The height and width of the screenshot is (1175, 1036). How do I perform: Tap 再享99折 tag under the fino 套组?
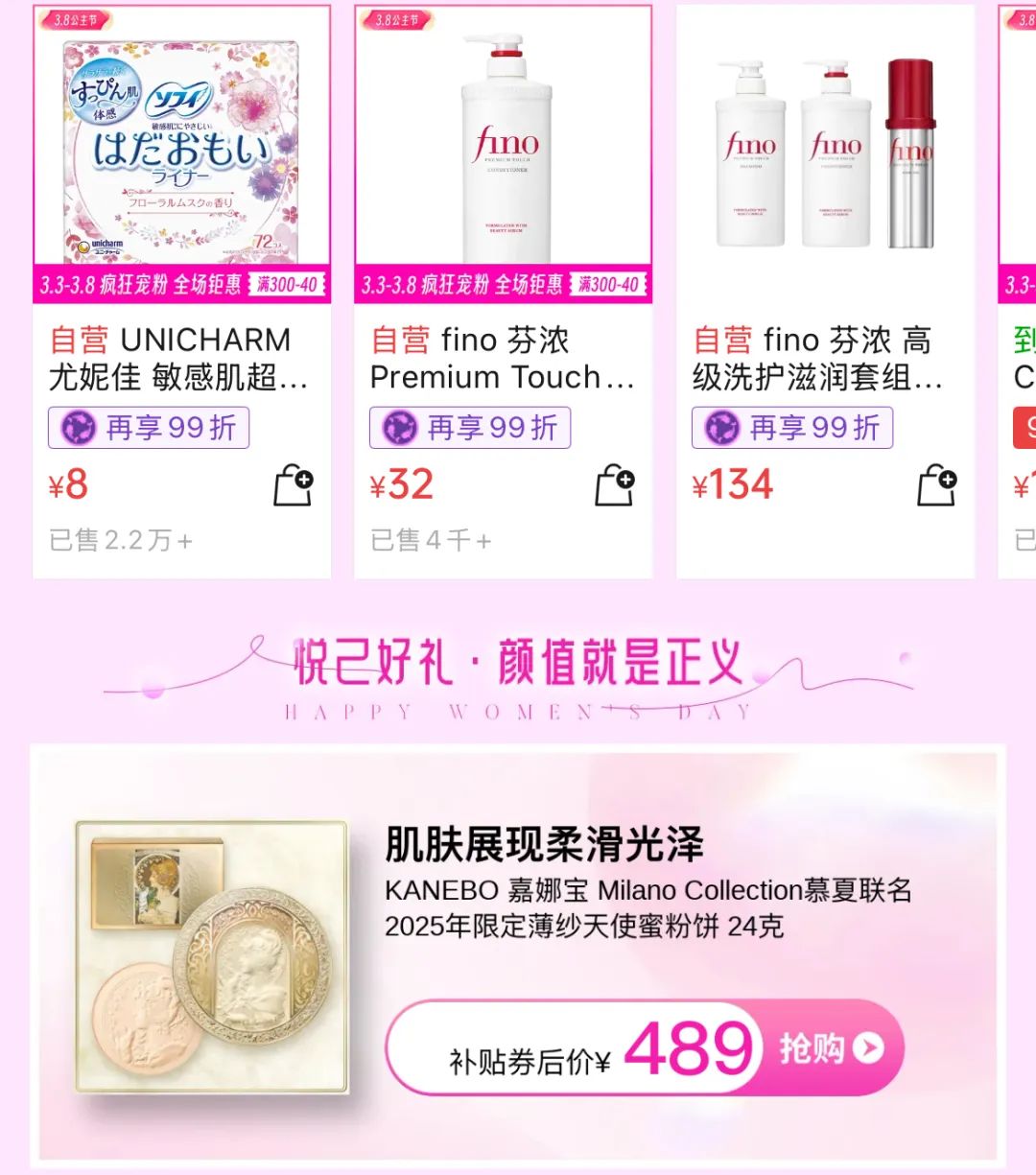(792, 428)
